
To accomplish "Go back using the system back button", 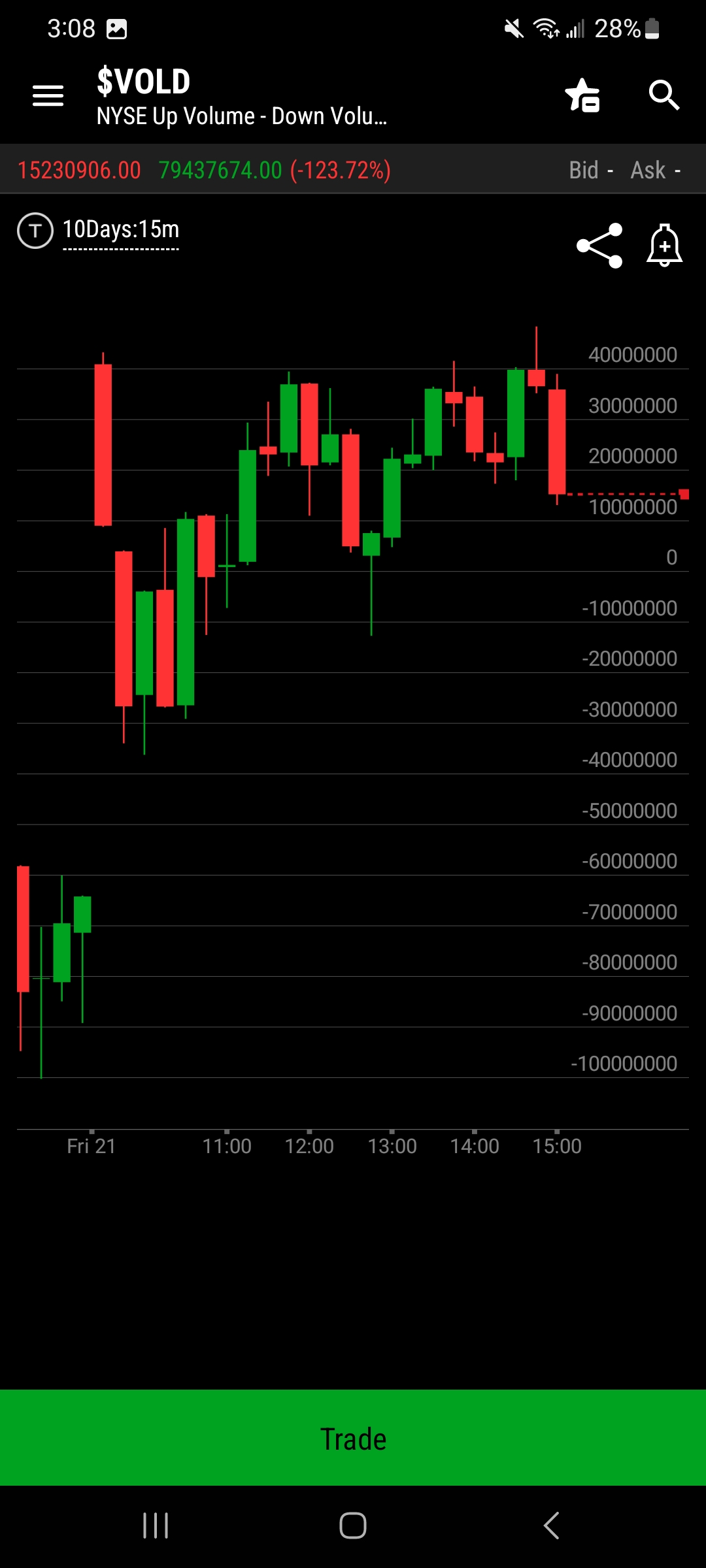I will click(551, 1526).
